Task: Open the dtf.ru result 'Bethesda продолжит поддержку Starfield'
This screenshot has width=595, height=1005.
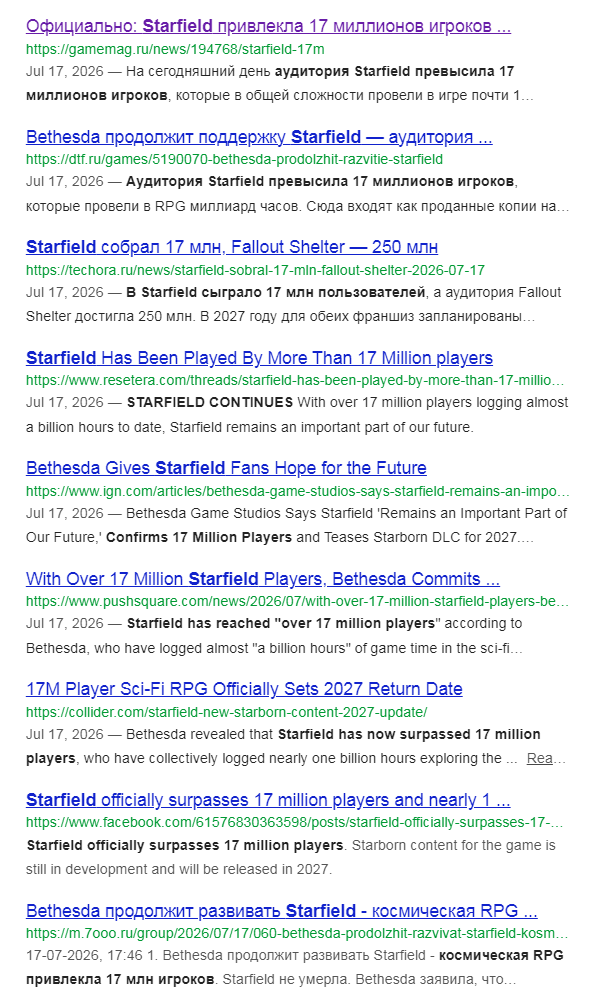Action: click(259, 137)
